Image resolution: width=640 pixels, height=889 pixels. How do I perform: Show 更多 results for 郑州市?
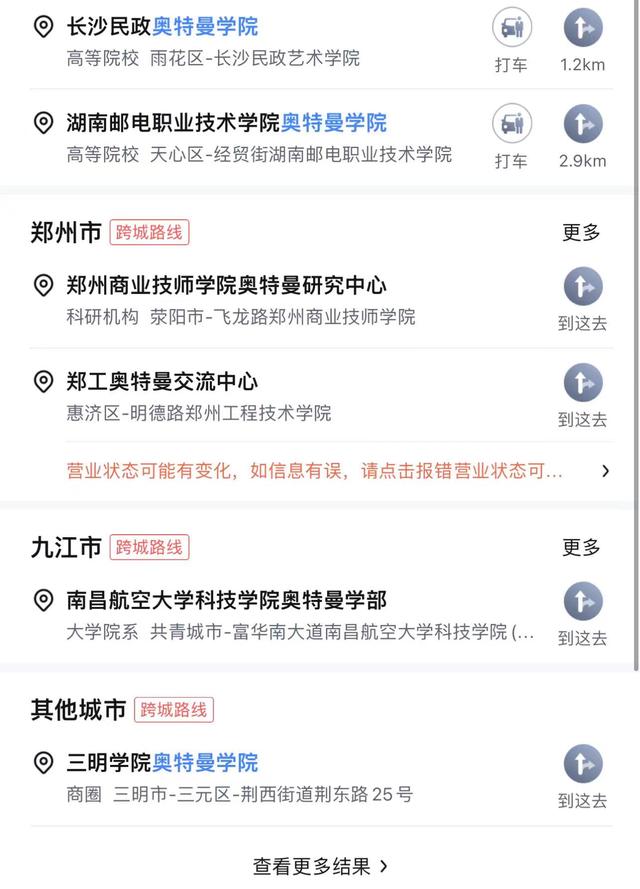581,233
